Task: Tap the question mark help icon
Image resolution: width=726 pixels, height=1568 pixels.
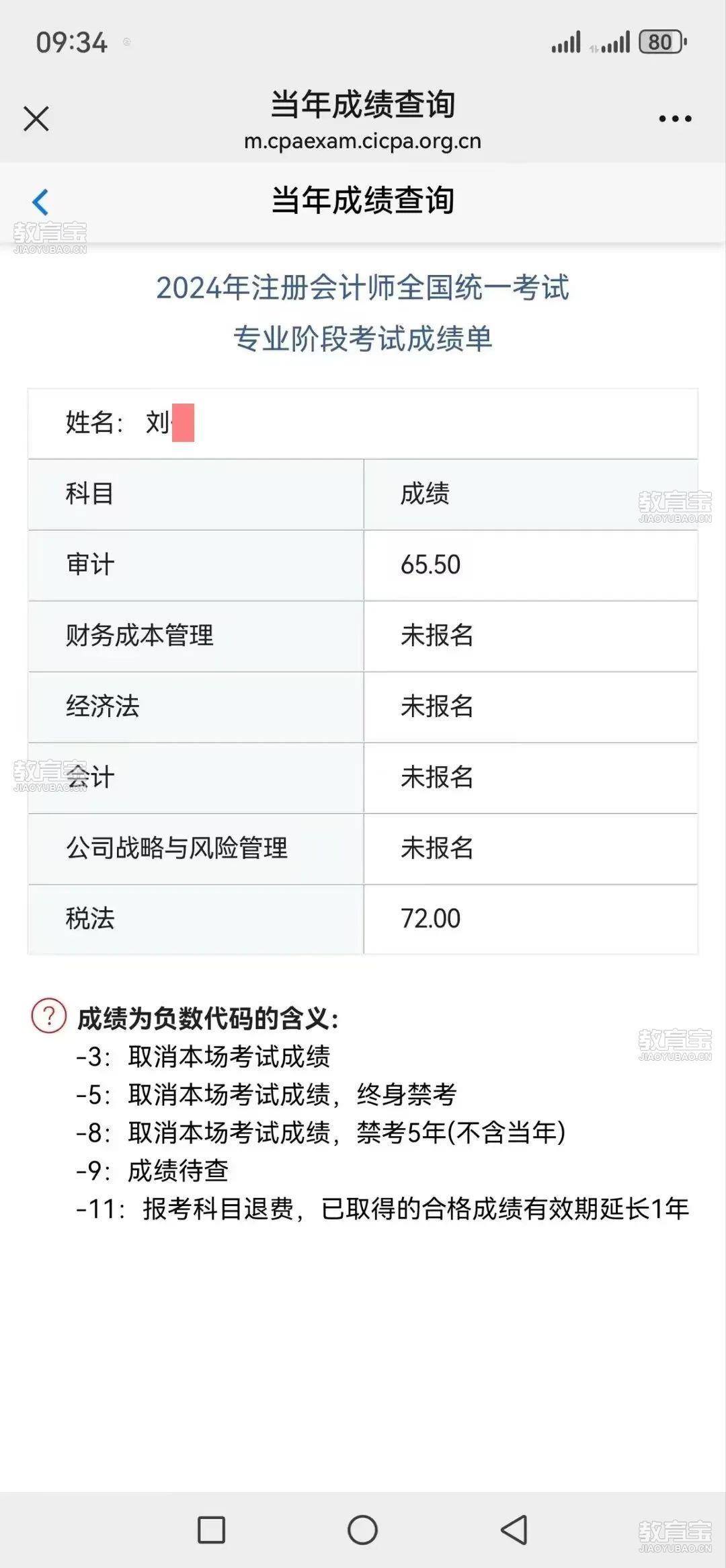Action: 49,1016
